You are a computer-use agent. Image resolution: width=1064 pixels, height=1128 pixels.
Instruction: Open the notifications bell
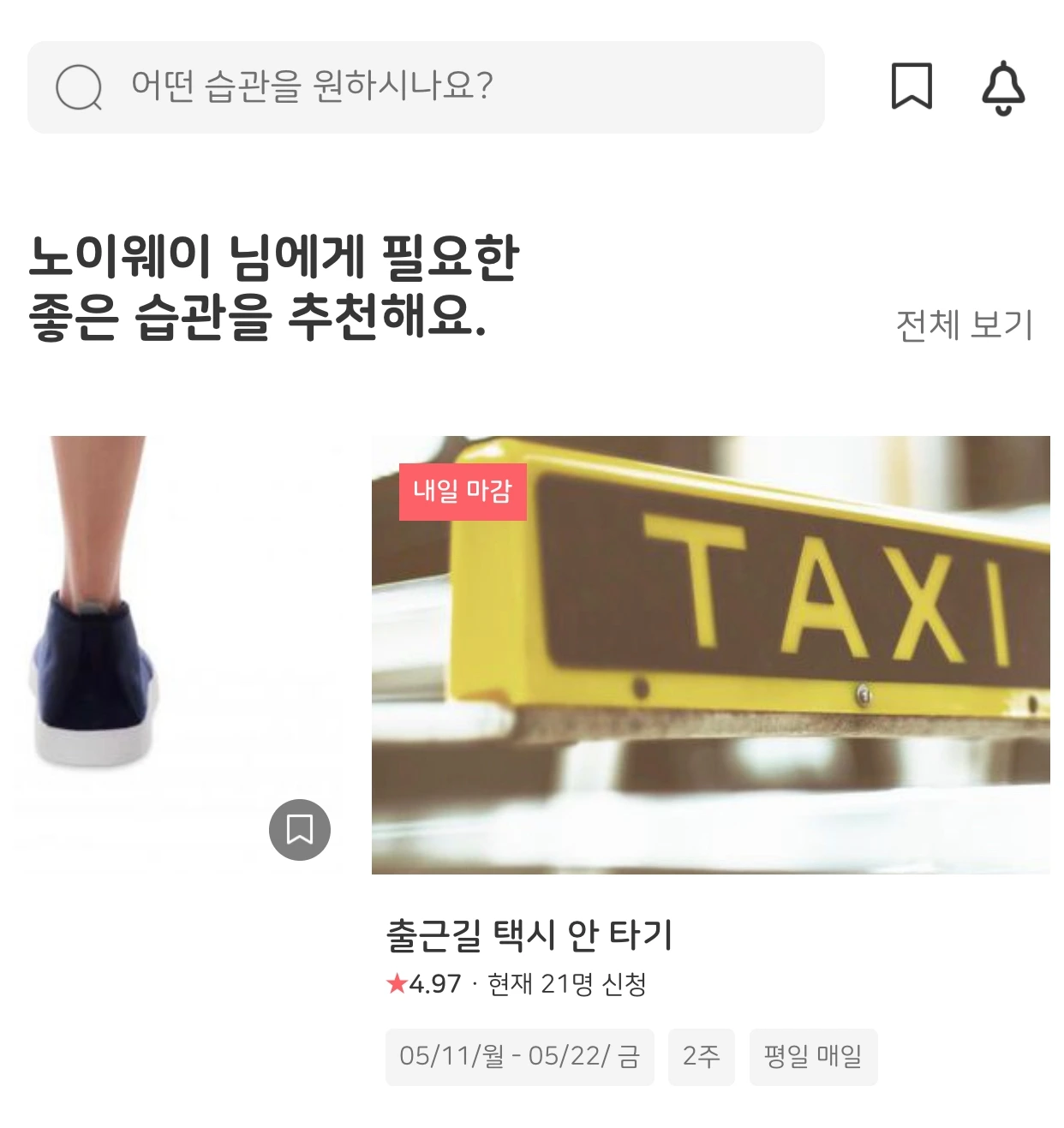[1003, 87]
